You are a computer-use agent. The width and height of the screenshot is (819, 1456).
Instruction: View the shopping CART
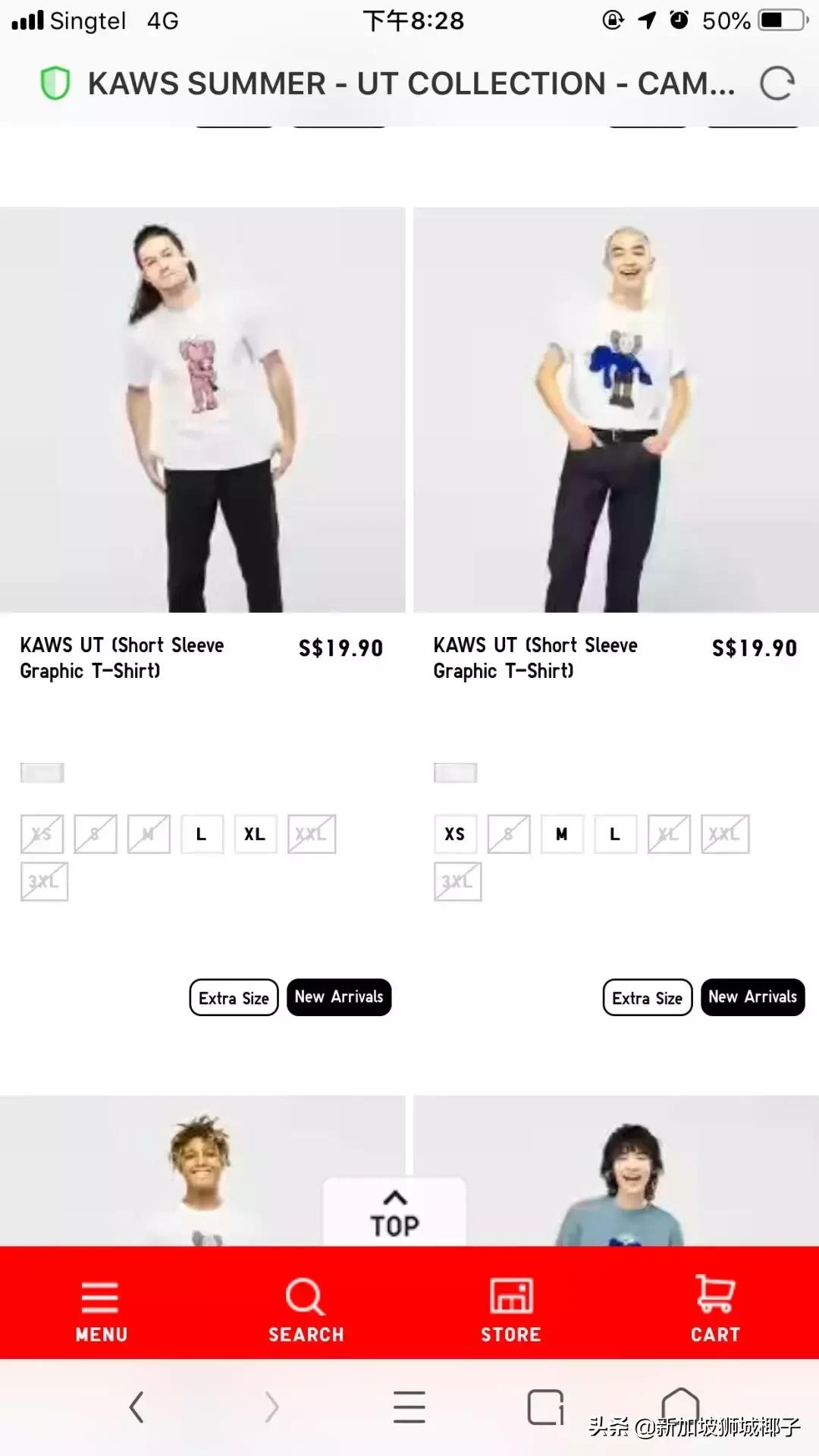click(x=715, y=1310)
